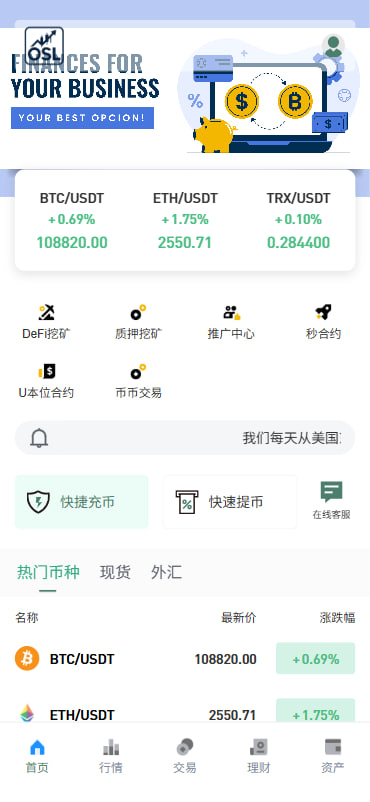Contact 在线客服 support

[x=332, y=501]
